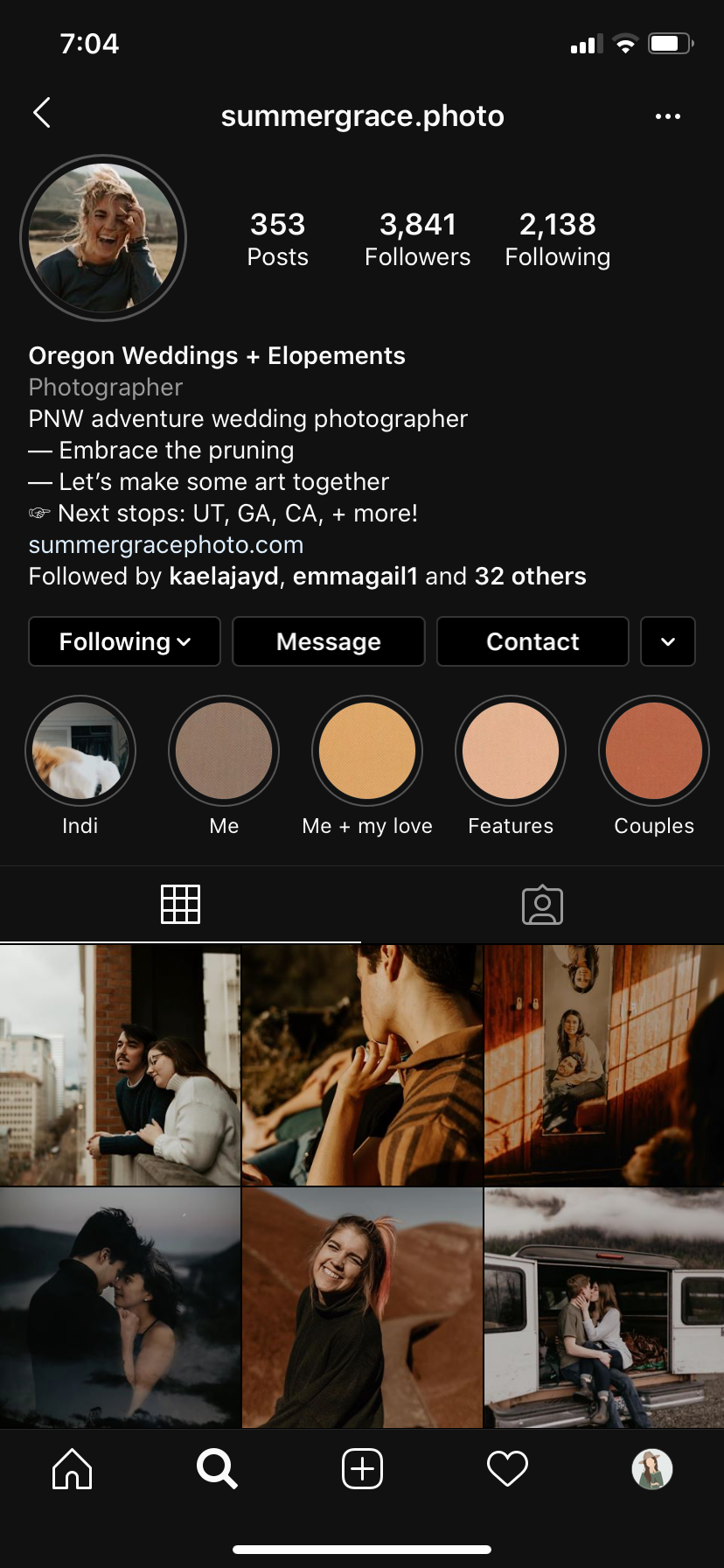Message this photographer
Screen dimensions: 724x1568
coord(328,641)
